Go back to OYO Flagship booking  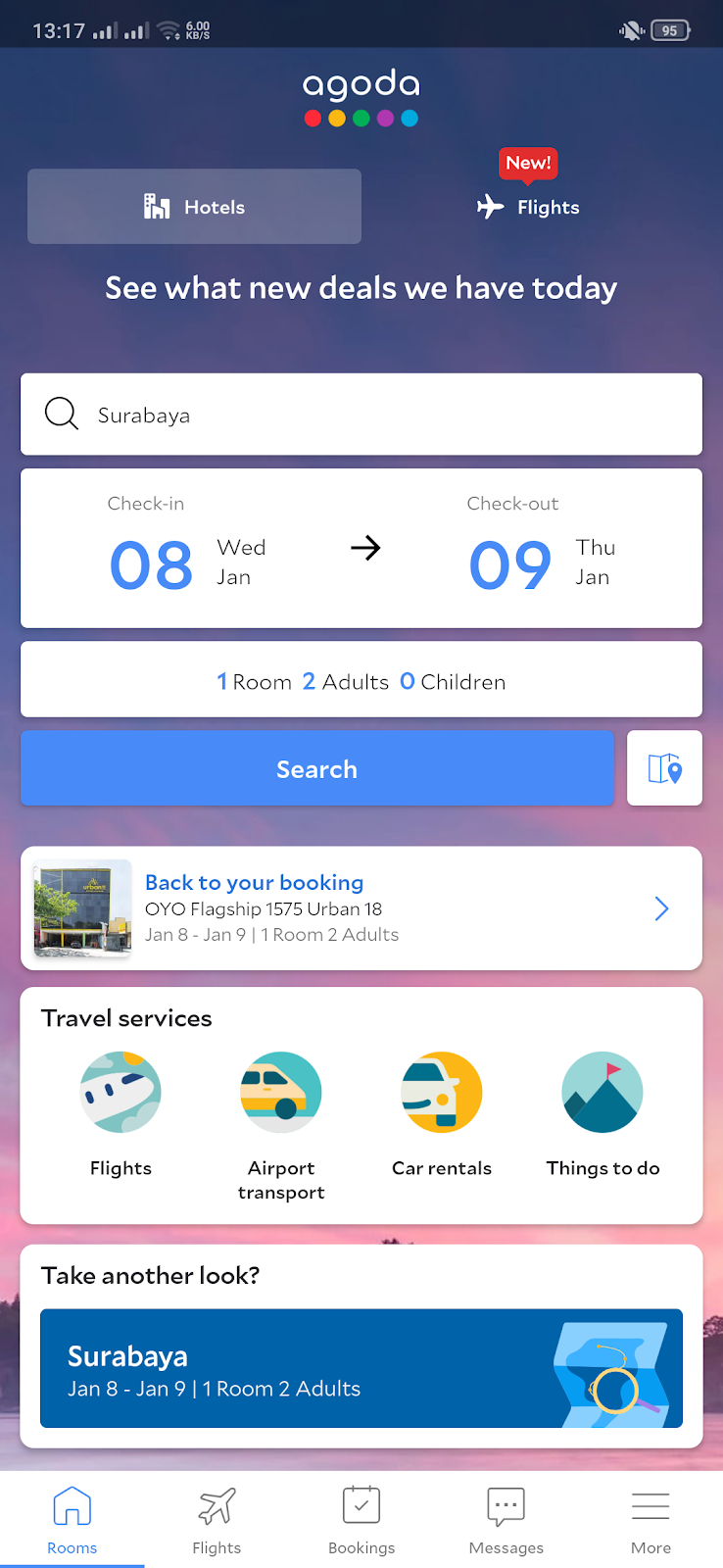(361, 908)
